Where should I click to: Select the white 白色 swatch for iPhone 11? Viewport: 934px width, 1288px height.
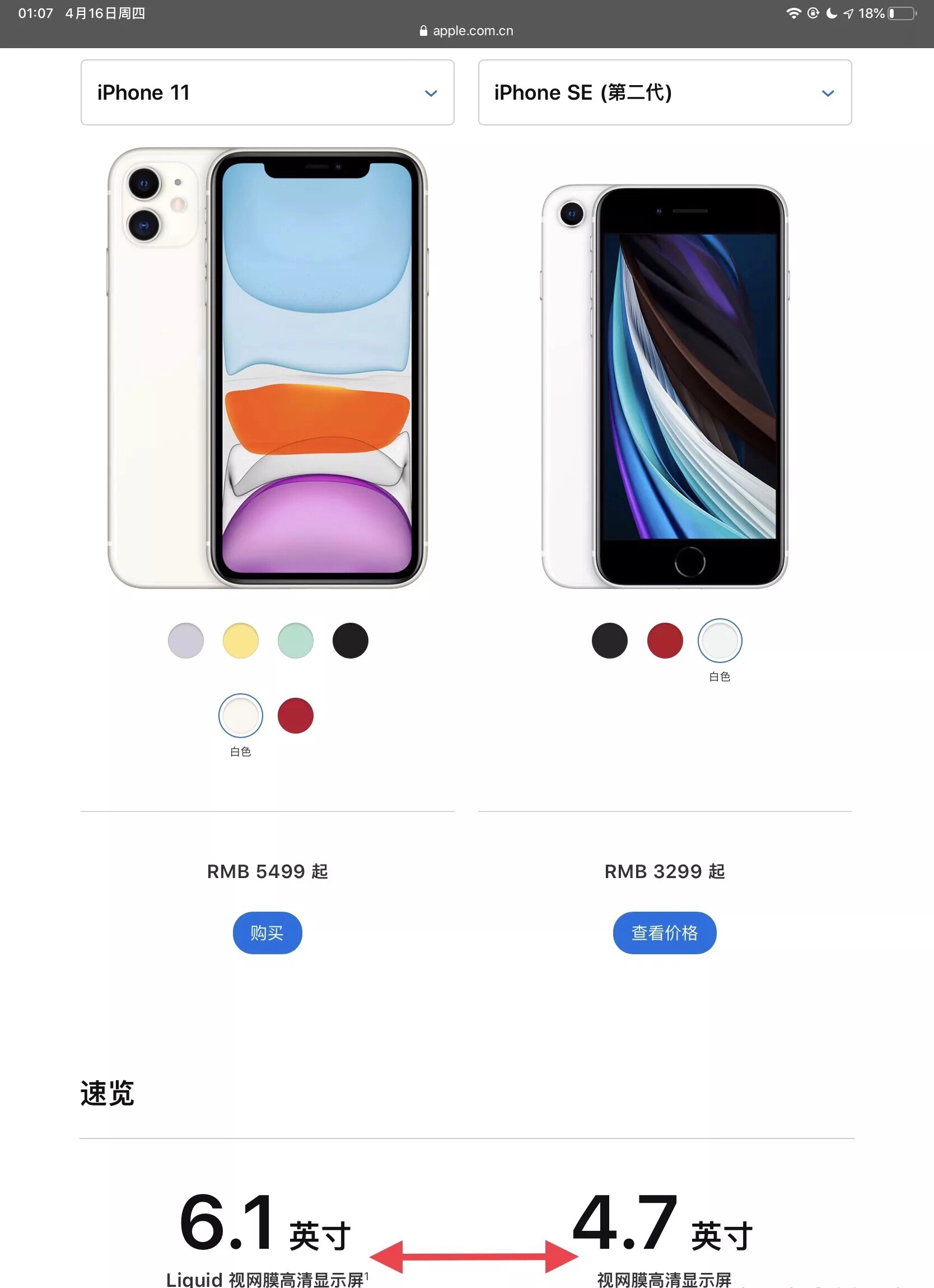[241, 716]
